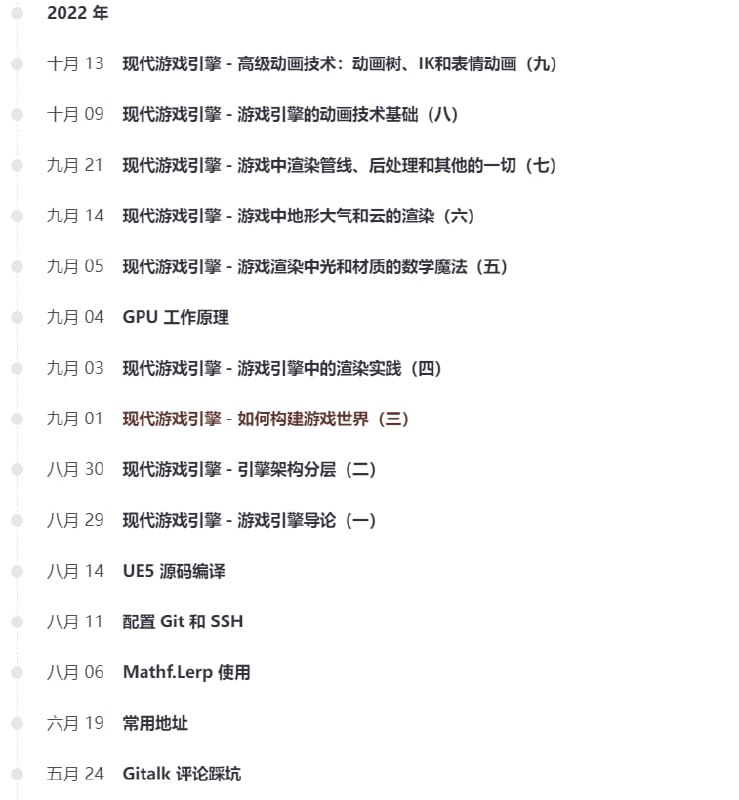
Task: Open the 配置 Git 和 SSH post
Action: point(184,621)
